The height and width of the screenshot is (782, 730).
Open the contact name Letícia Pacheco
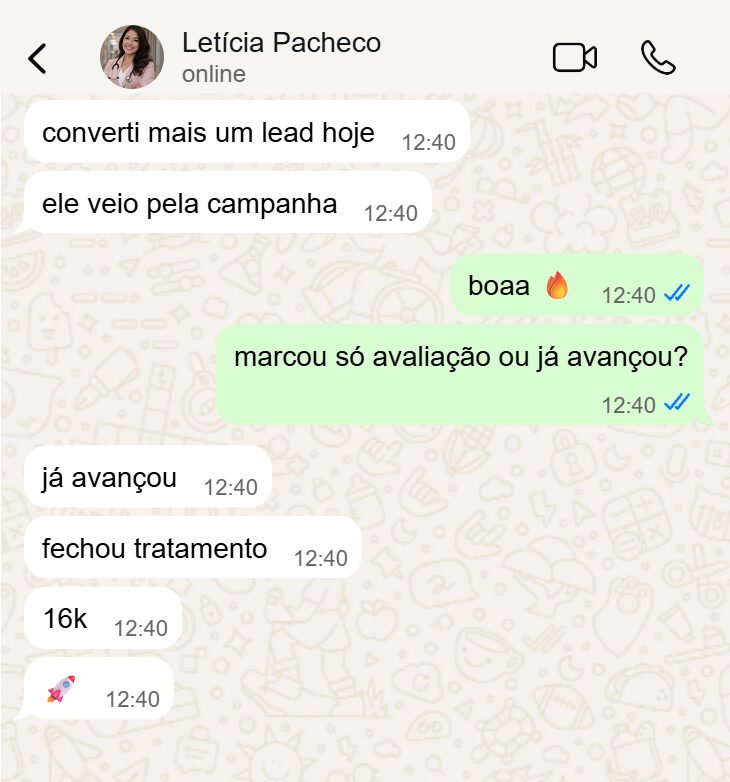coord(280,43)
